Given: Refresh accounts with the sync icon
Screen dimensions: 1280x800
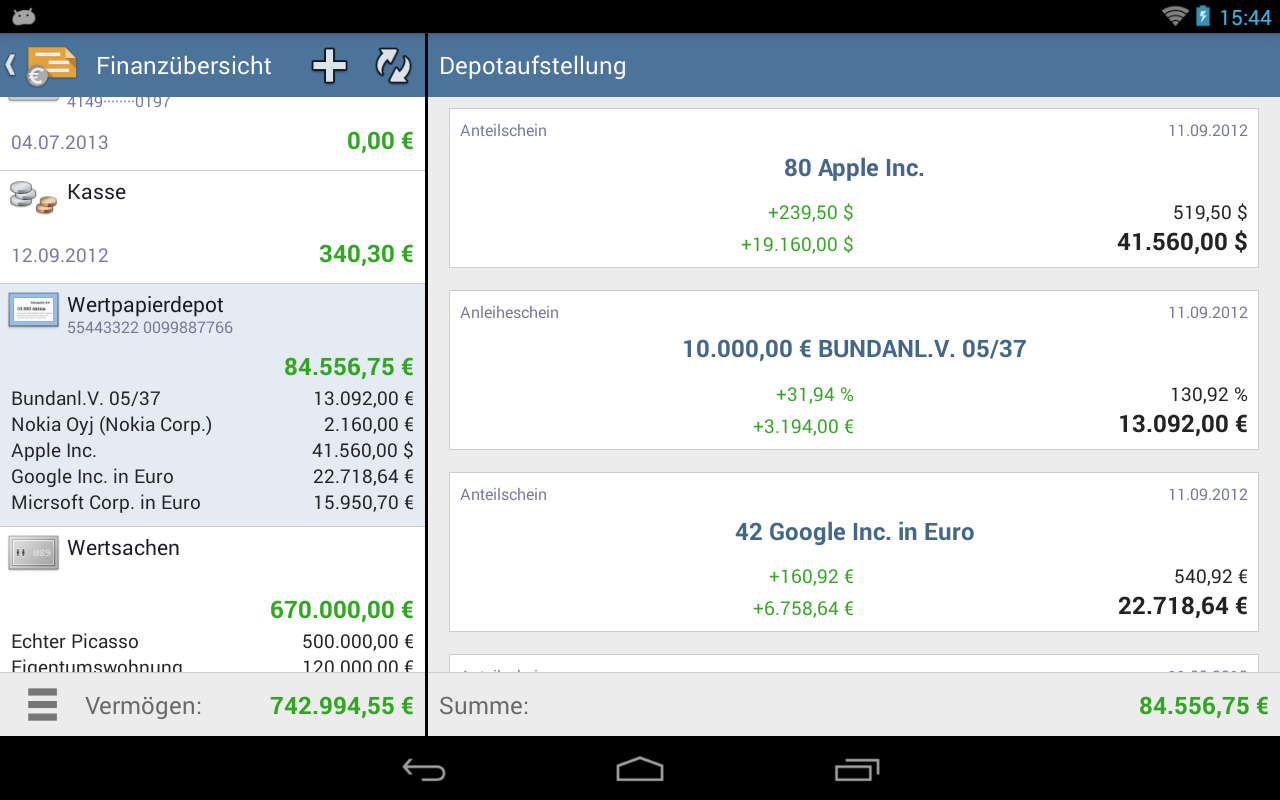Looking at the screenshot, I should pos(393,66).
